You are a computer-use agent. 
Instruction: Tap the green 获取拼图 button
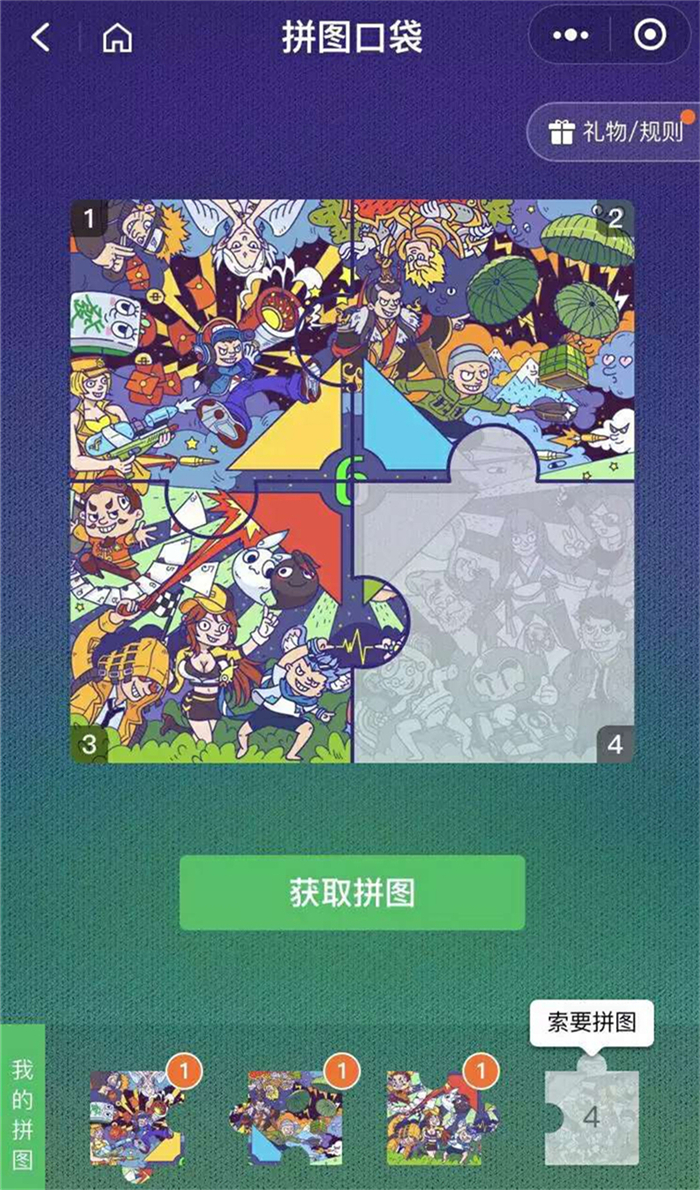[352, 892]
